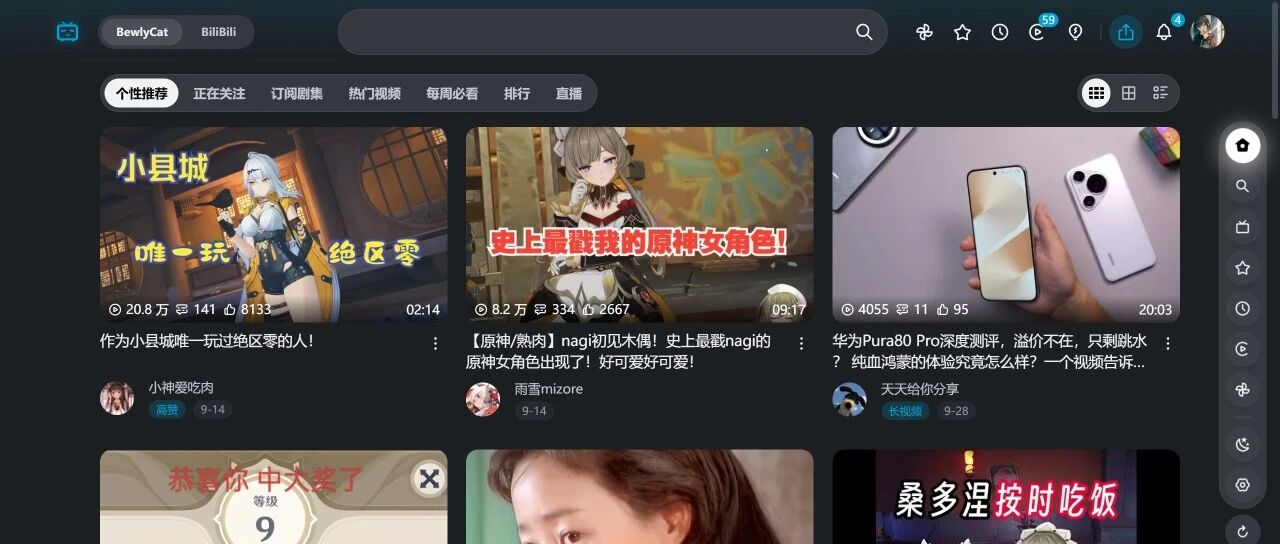Image resolution: width=1280 pixels, height=544 pixels.
Task: Switch to the list layout view
Action: (x=1160, y=93)
